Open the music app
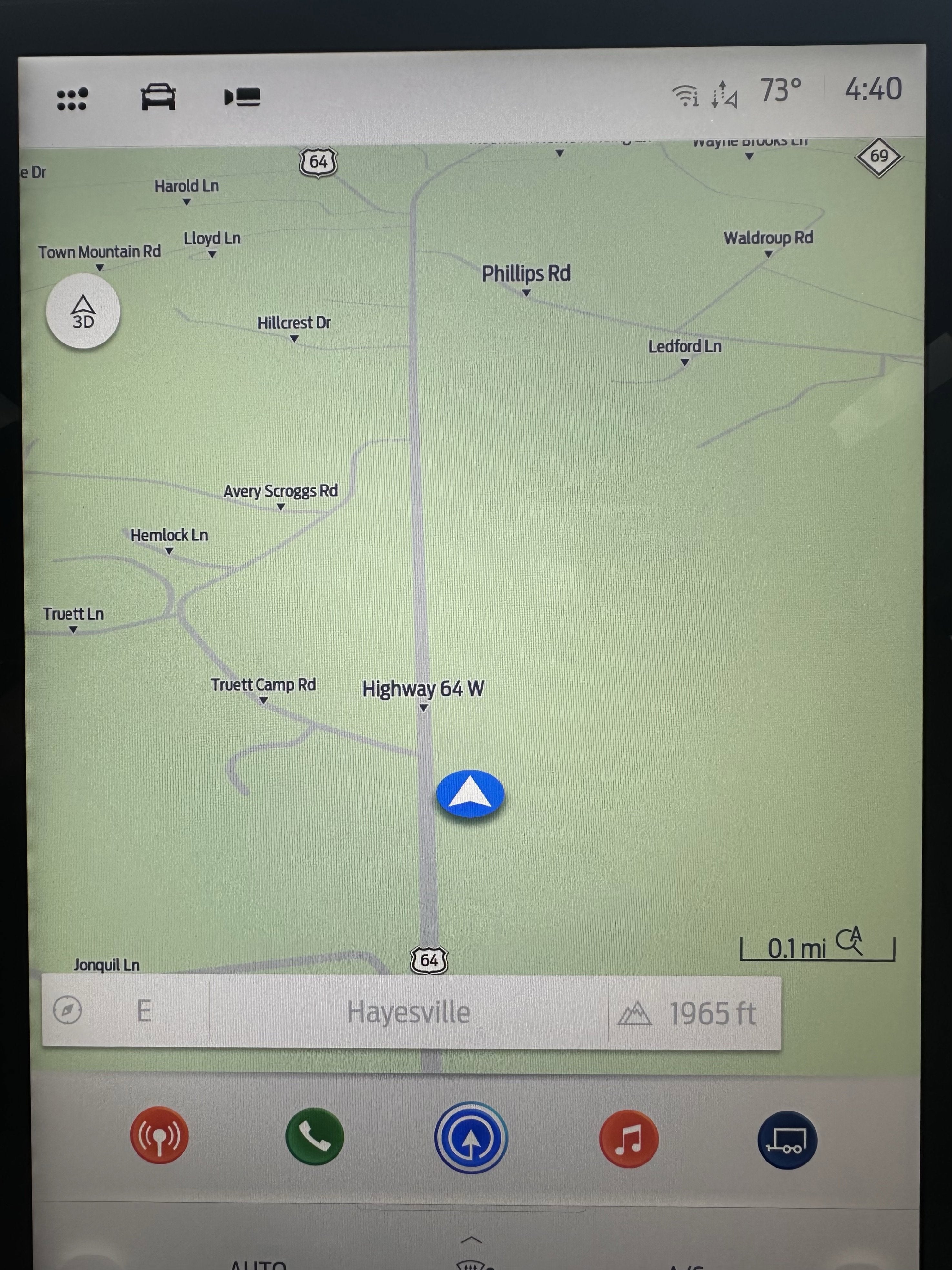 coord(629,1138)
